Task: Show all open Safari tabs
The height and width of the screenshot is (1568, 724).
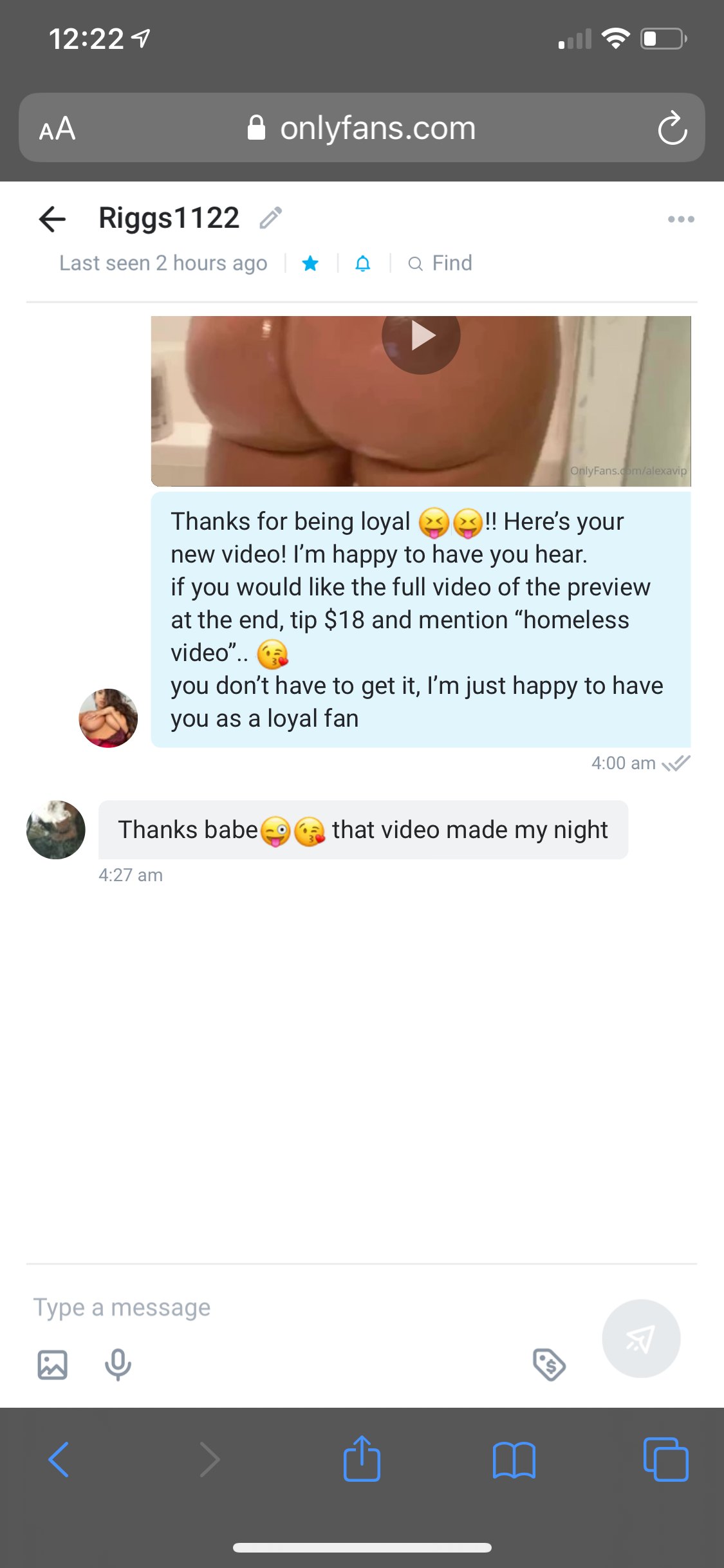Action: coord(665,1459)
